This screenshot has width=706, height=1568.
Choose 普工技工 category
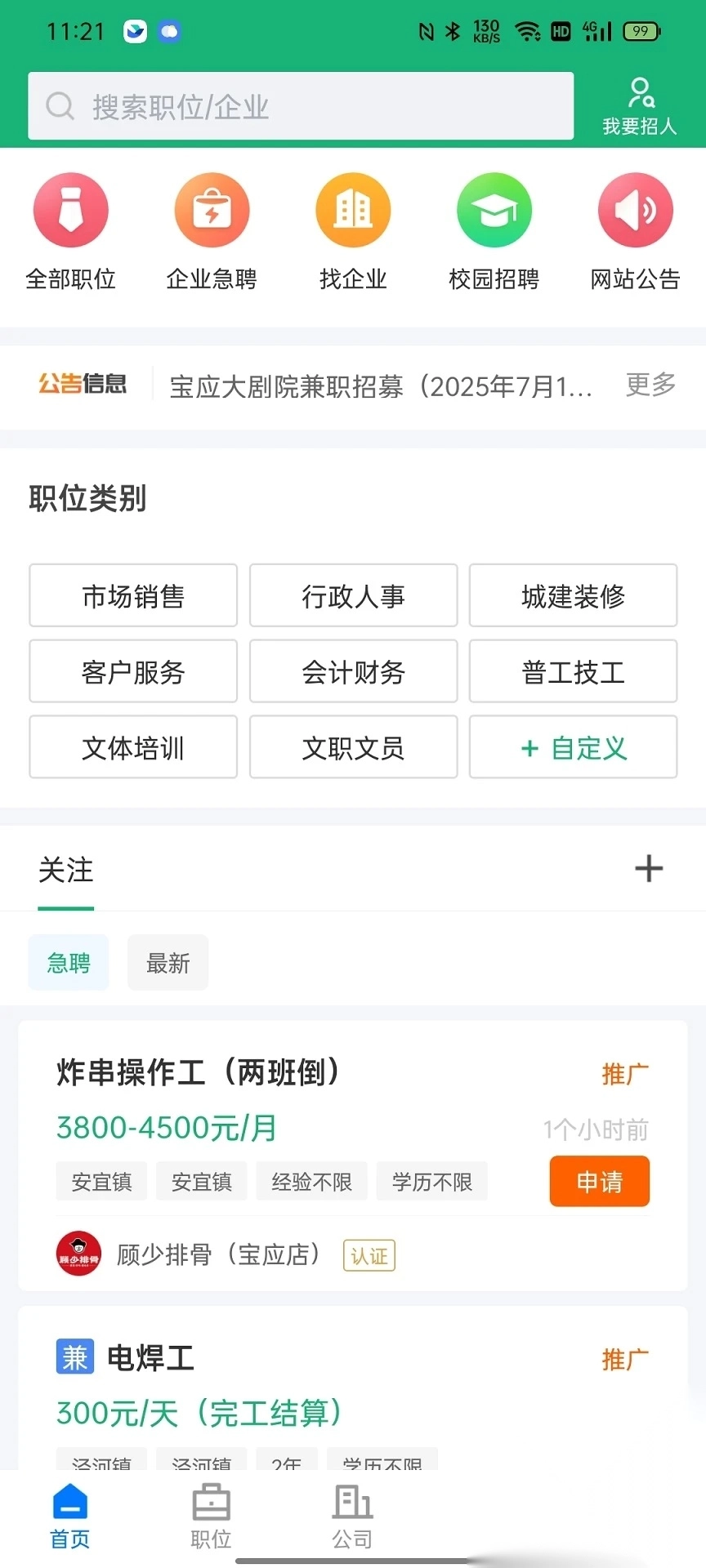point(573,672)
